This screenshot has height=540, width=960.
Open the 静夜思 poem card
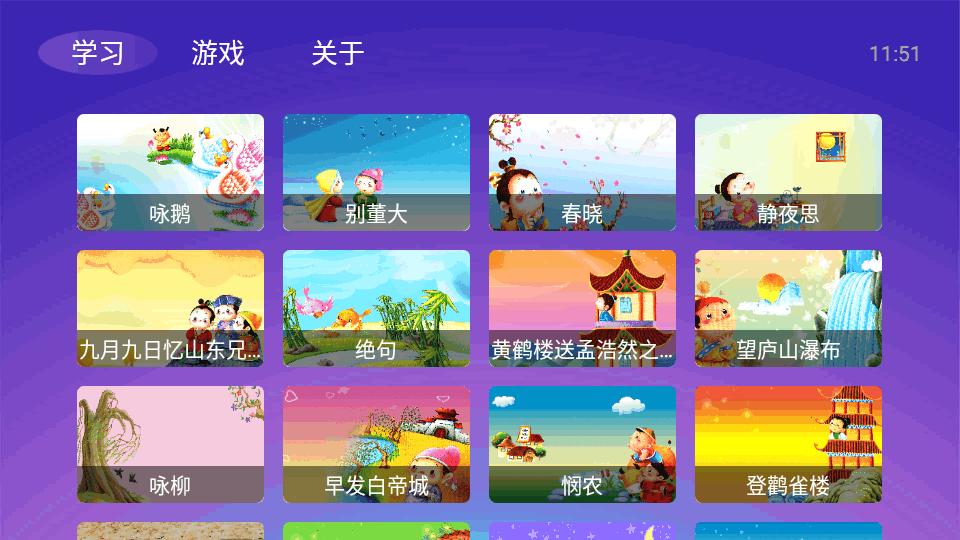coord(788,172)
